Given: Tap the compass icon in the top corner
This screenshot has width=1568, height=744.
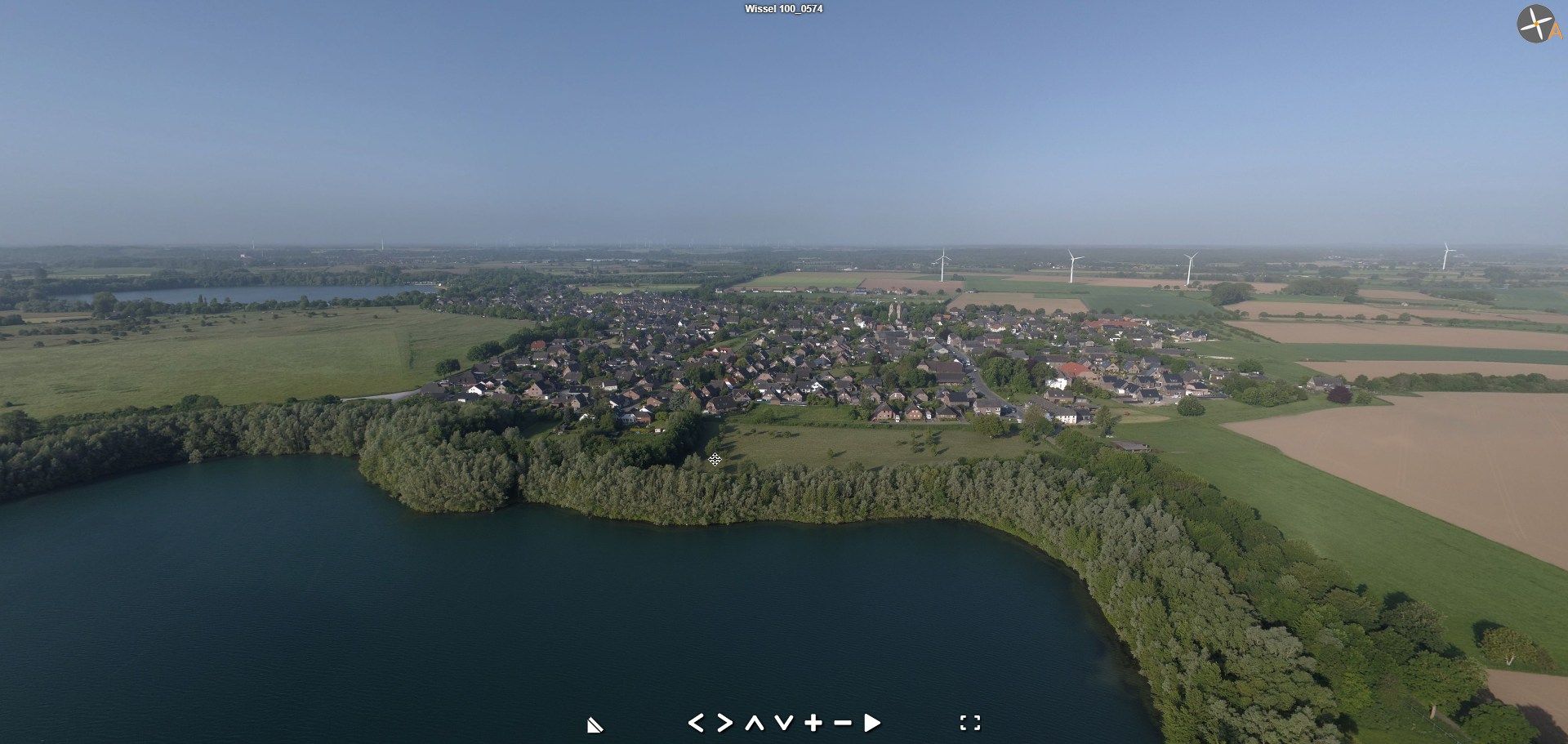Looking at the screenshot, I should (x=1536, y=24).
